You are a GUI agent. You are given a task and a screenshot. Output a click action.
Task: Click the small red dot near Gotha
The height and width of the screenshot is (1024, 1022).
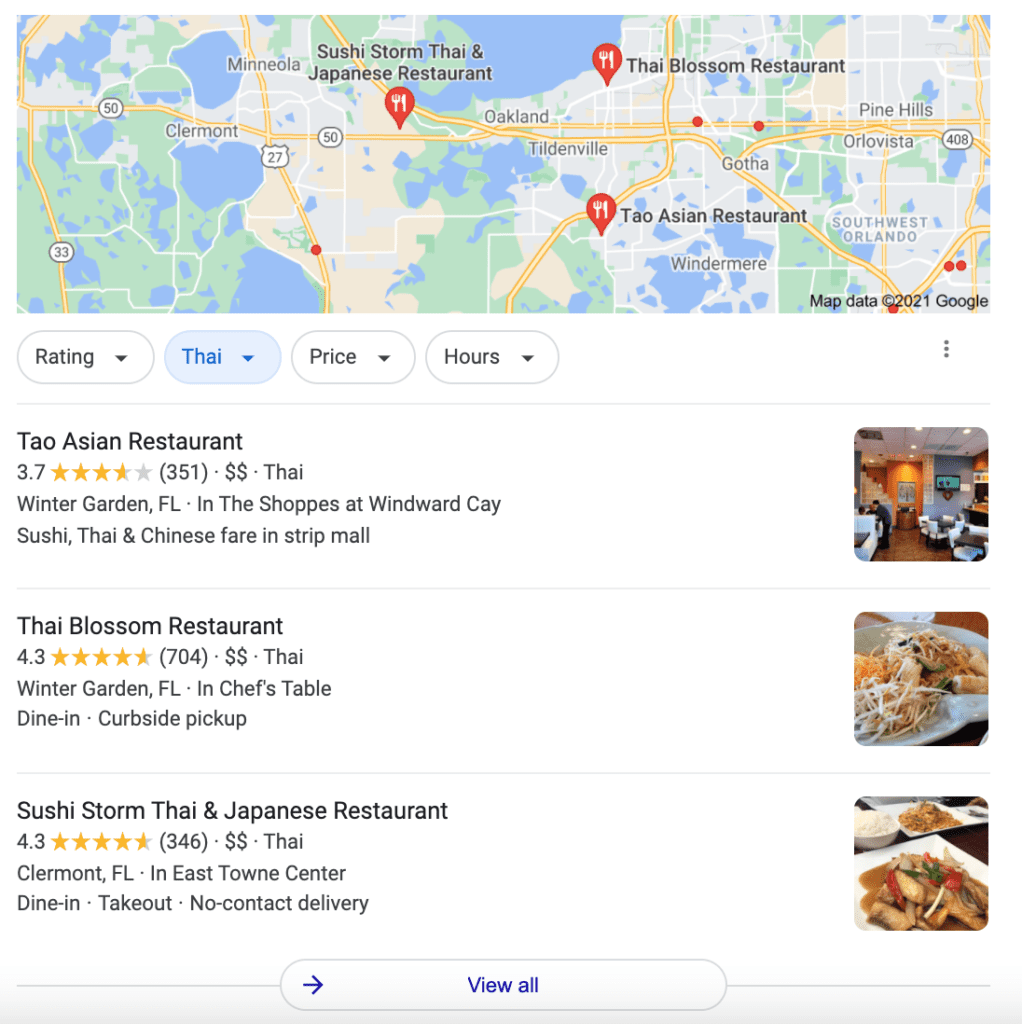click(697, 123)
